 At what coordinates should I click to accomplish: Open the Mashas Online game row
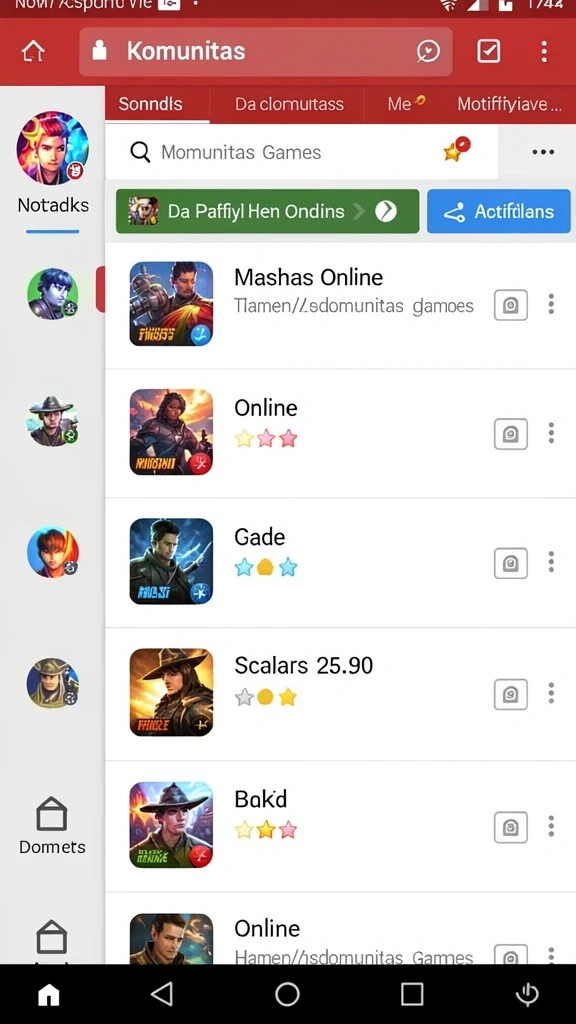[x=340, y=304]
